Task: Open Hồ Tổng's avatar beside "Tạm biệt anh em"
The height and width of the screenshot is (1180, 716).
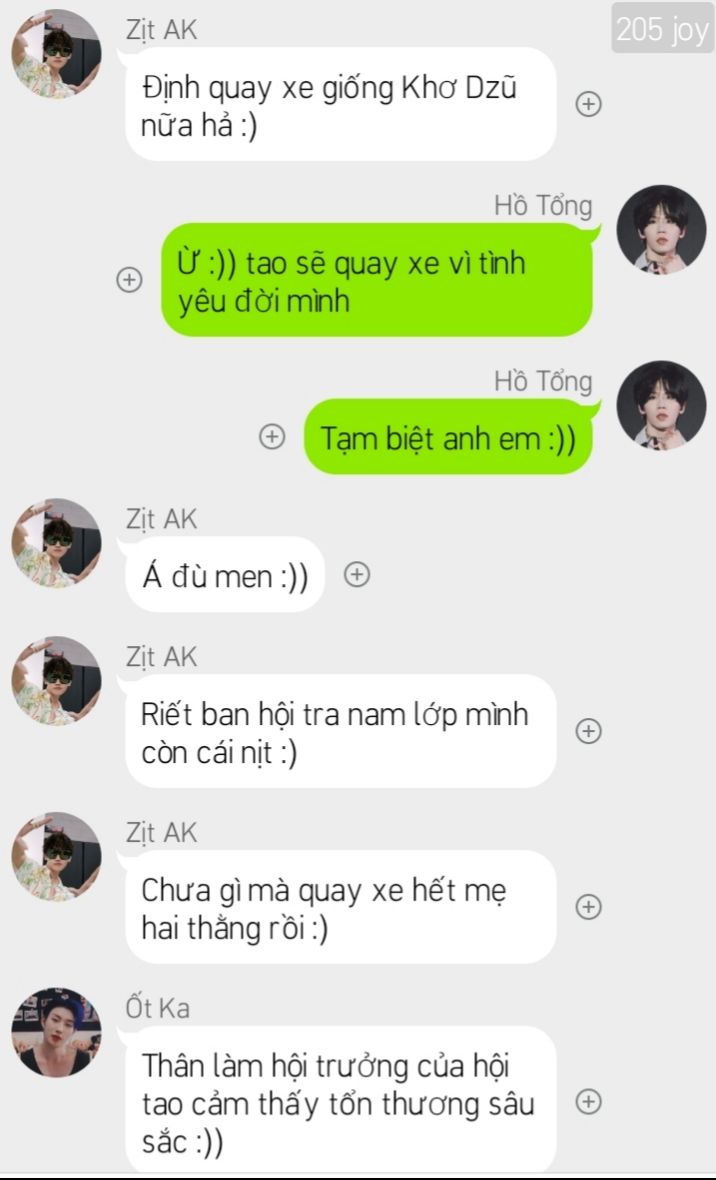Action: [661, 405]
